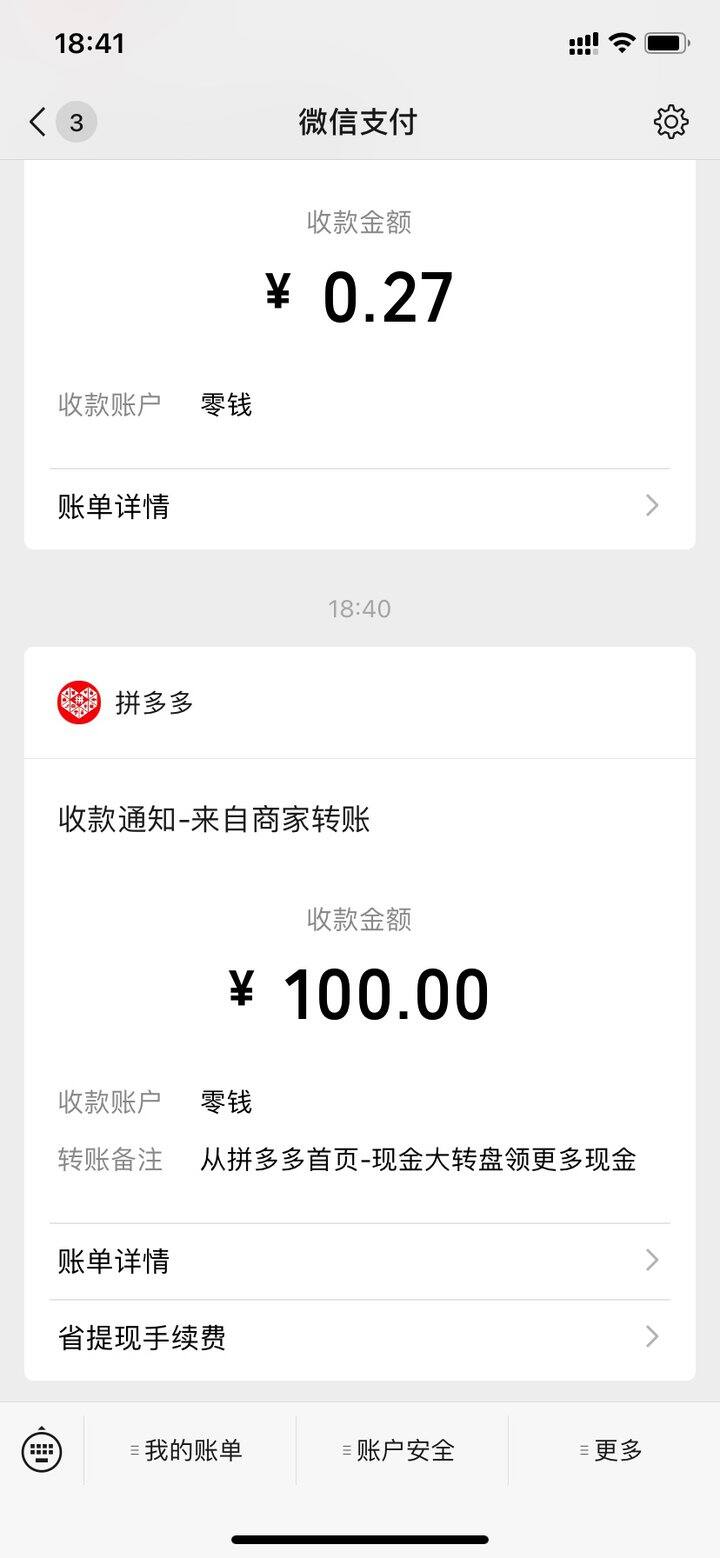Open the WeChat Pay settings gear

pos(671,122)
